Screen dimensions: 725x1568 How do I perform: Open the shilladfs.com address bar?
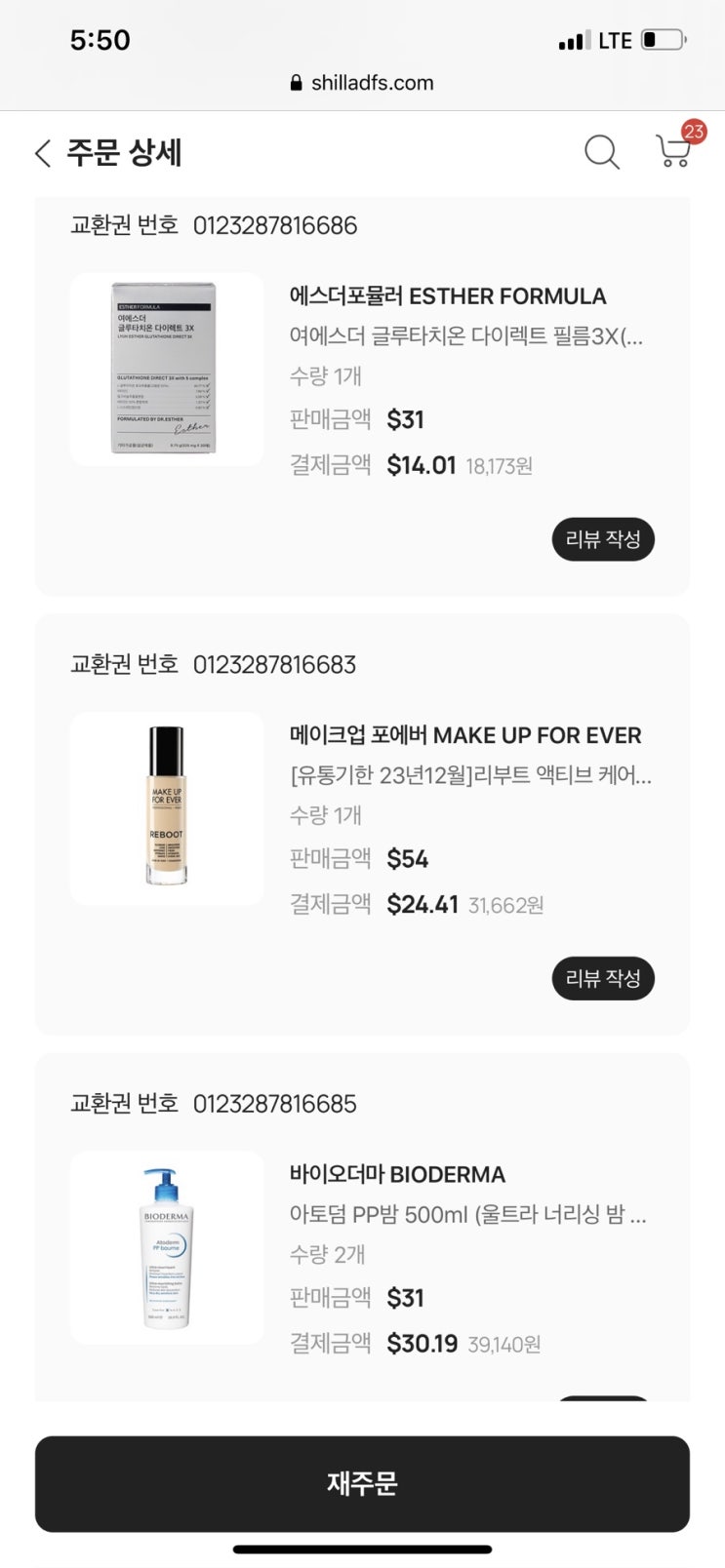(x=362, y=83)
